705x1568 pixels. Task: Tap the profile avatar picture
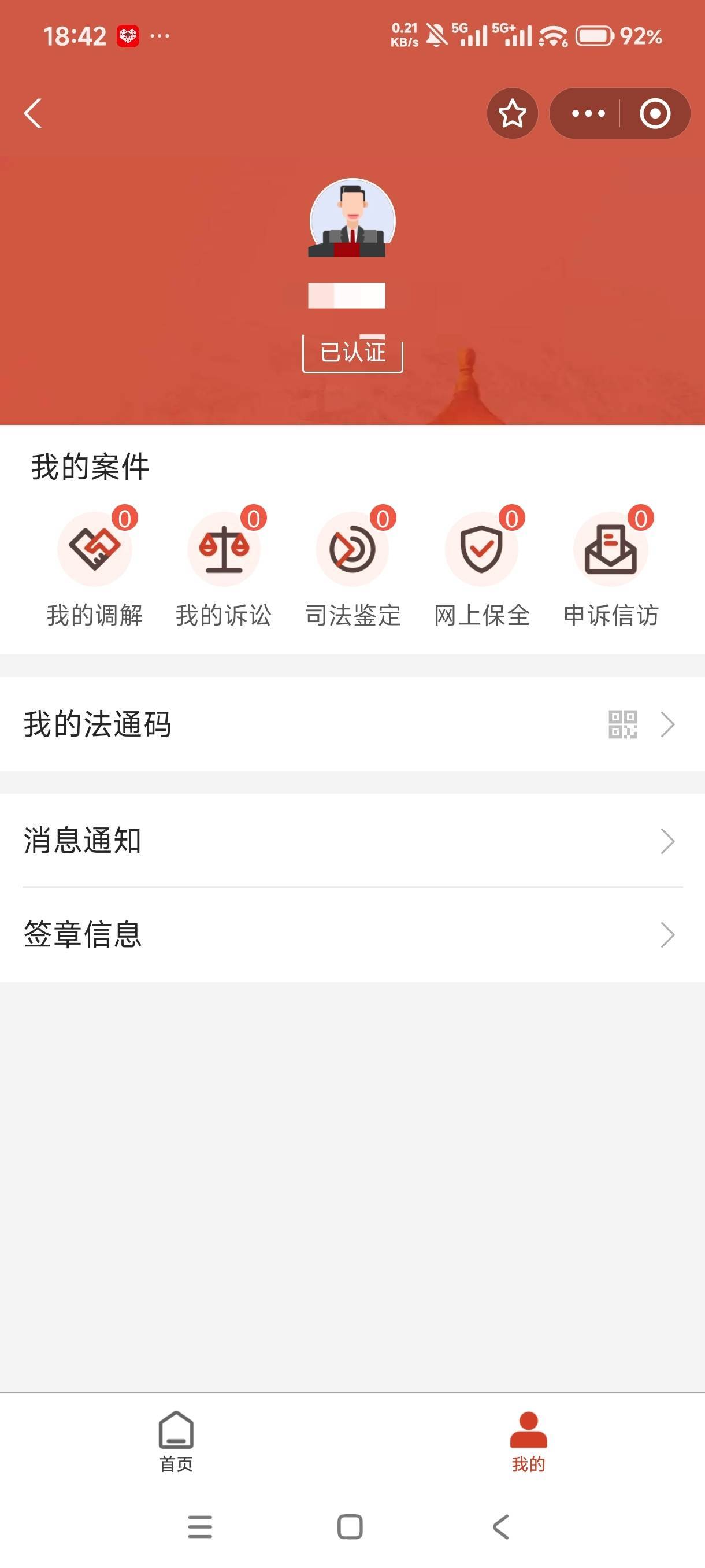[x=352, y=218]
